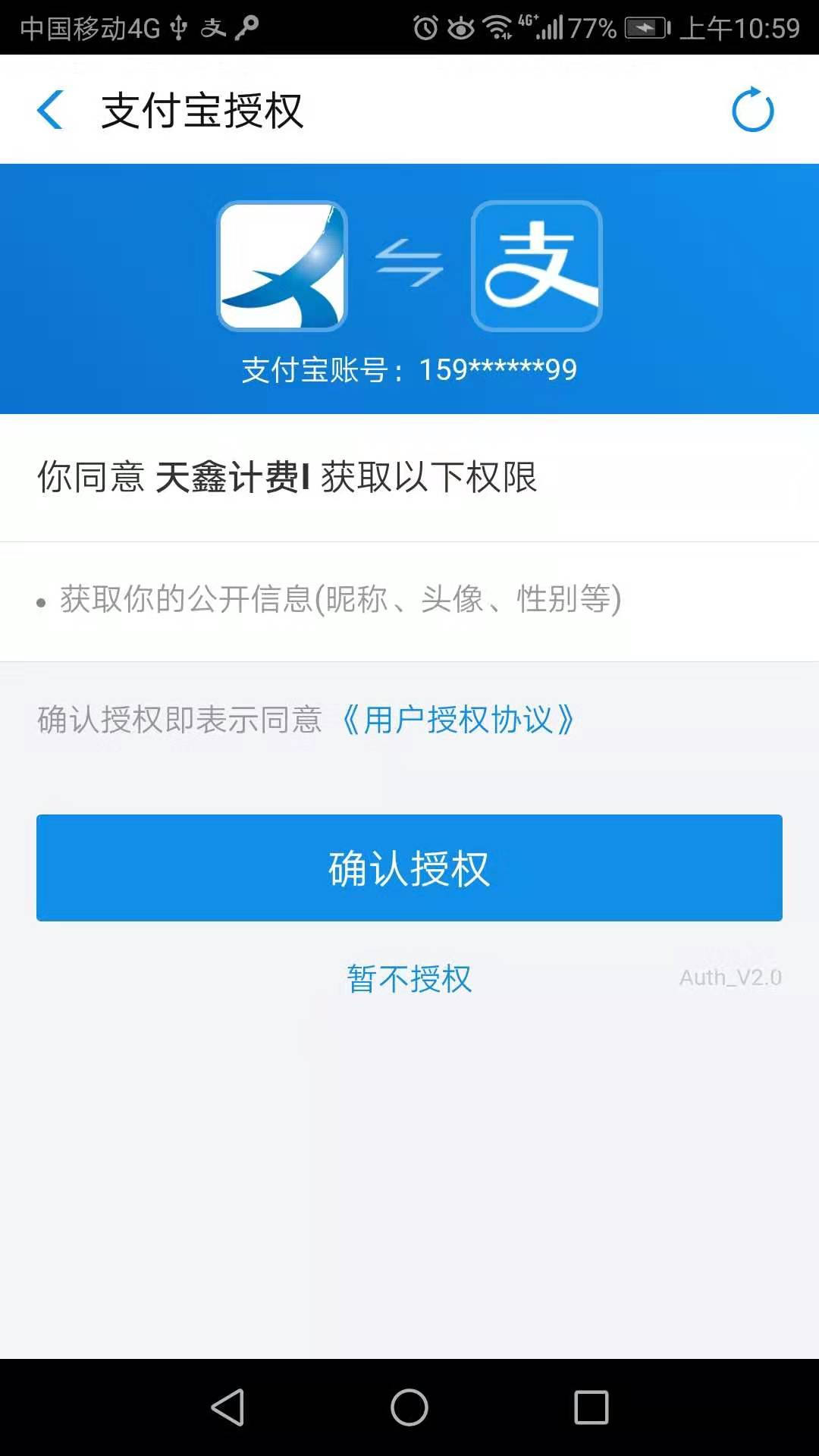This screenshot has height=1456, width=819.
Task: Refresh the authorization page
Action: (752, 110)
